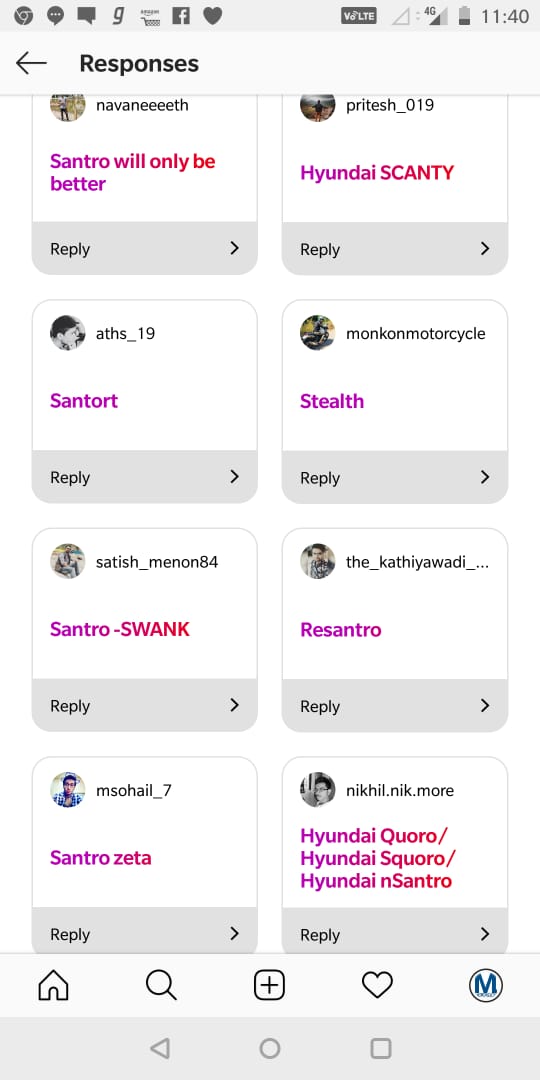
Task: Reply to monkonmotorcycle's Stealth response
Action: coord(395,477)
